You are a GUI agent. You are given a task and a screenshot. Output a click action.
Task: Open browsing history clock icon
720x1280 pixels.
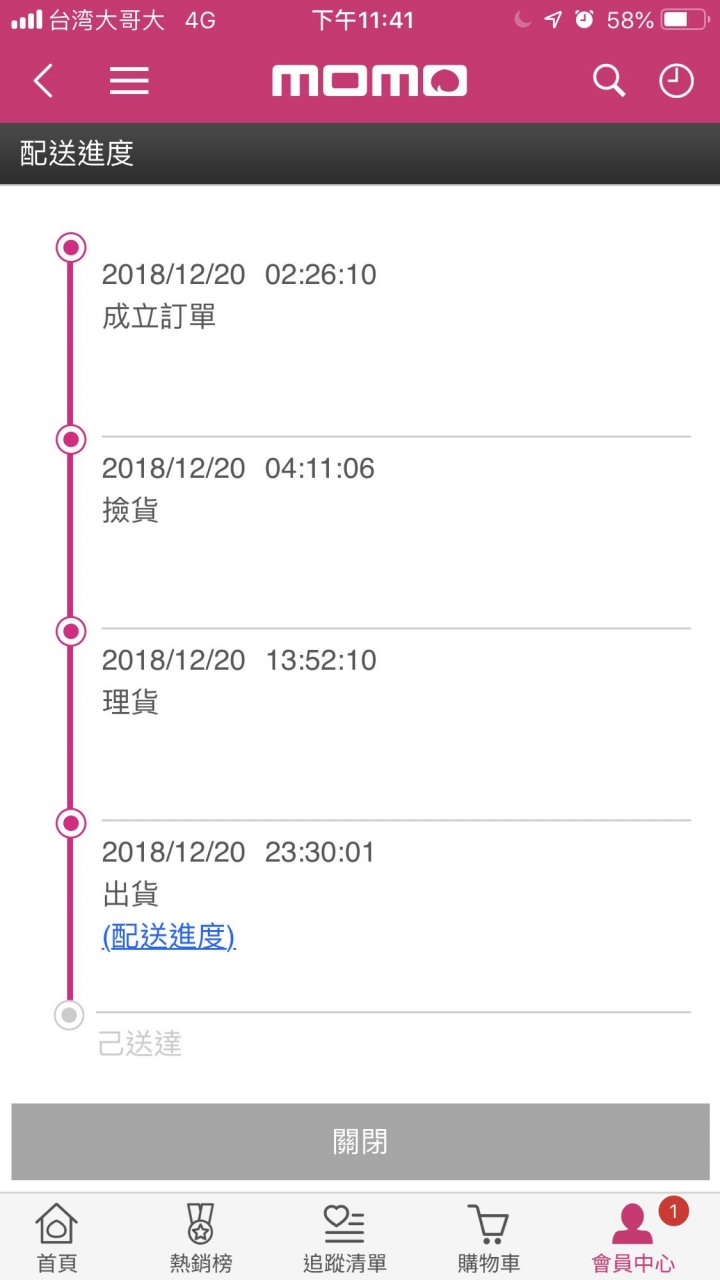(x=676, y=81)
